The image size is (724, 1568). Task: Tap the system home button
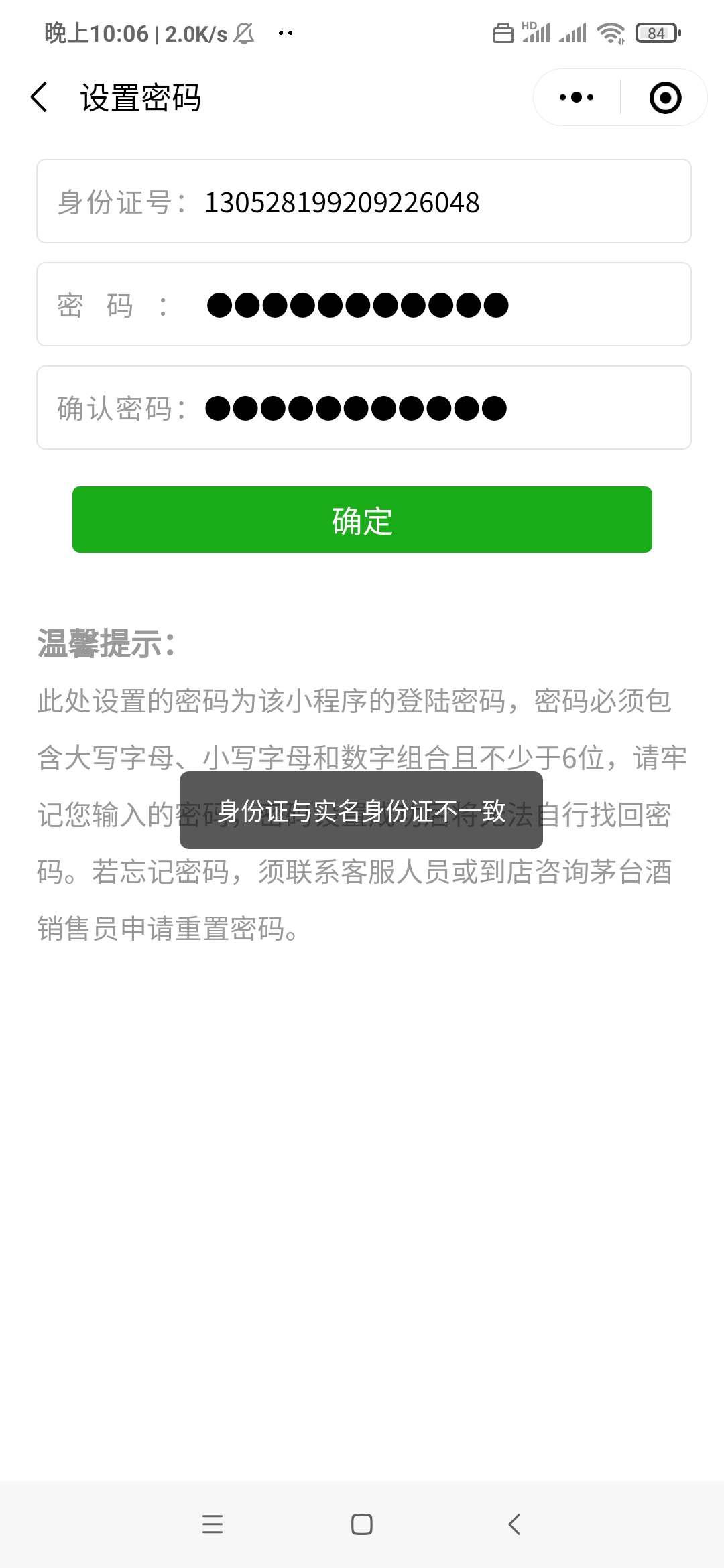point(362,1524)
